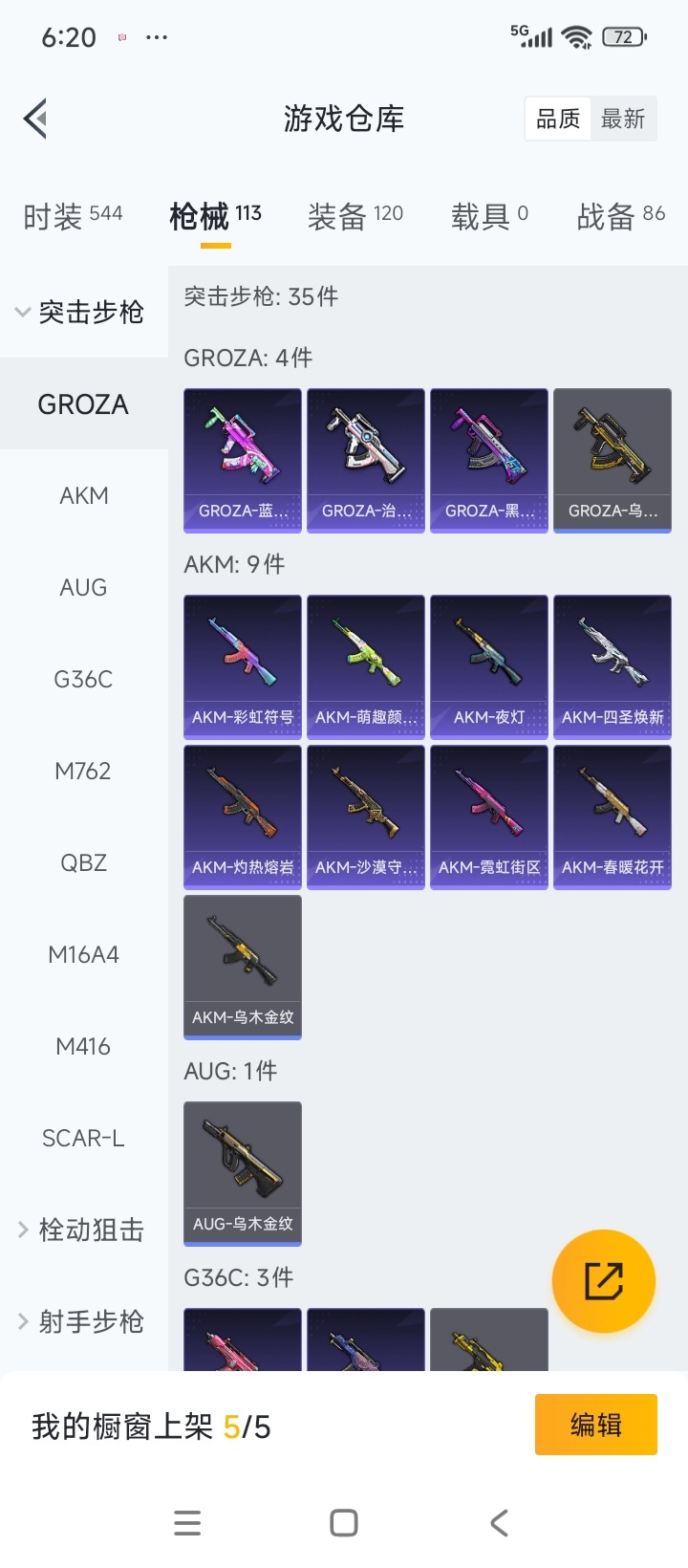This screenshot has width=688, height=1568.
Task: Switch to the 装备 tab
Action: 355,217
